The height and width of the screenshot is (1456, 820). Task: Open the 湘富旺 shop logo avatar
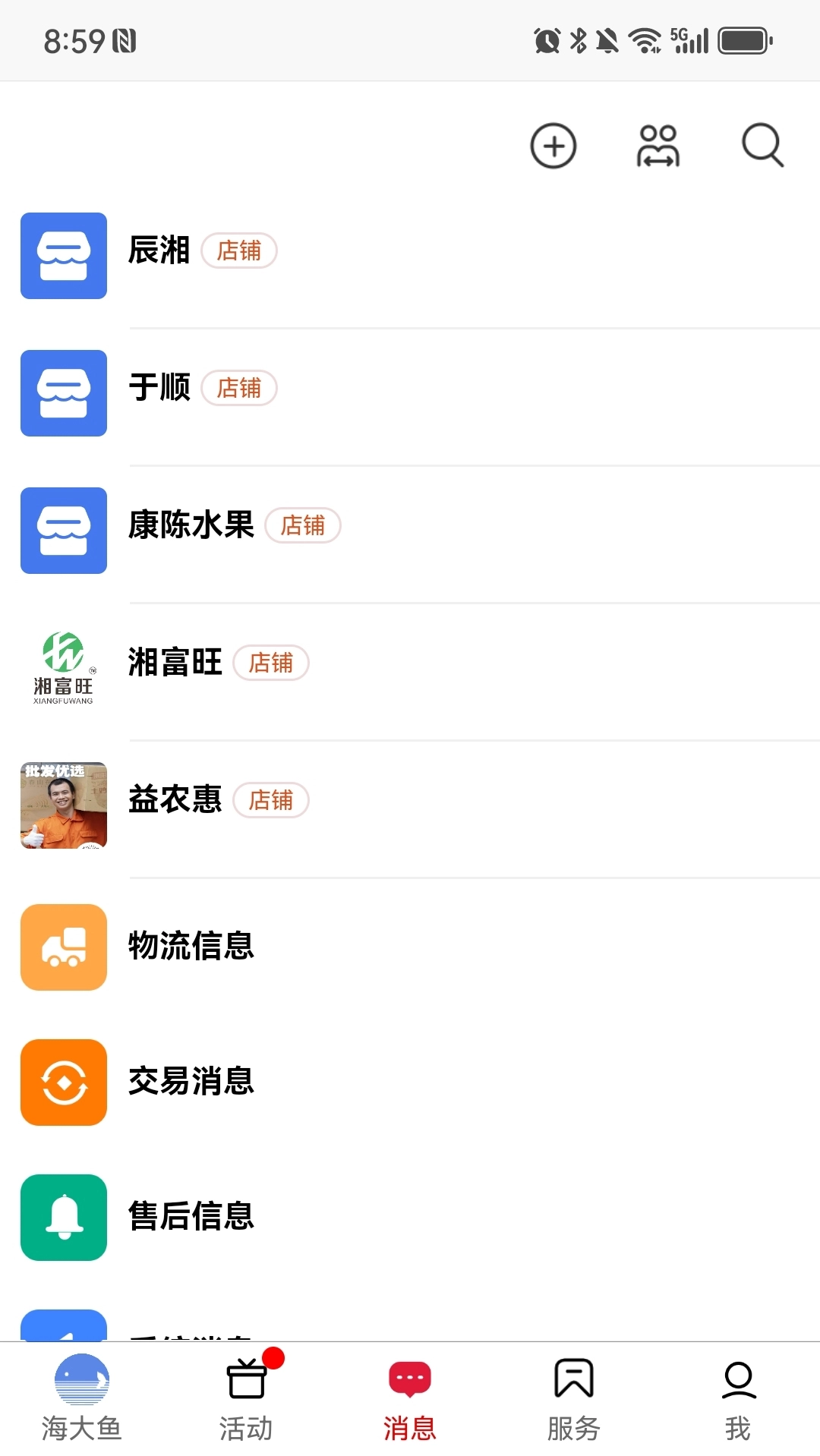pos(63,668)
